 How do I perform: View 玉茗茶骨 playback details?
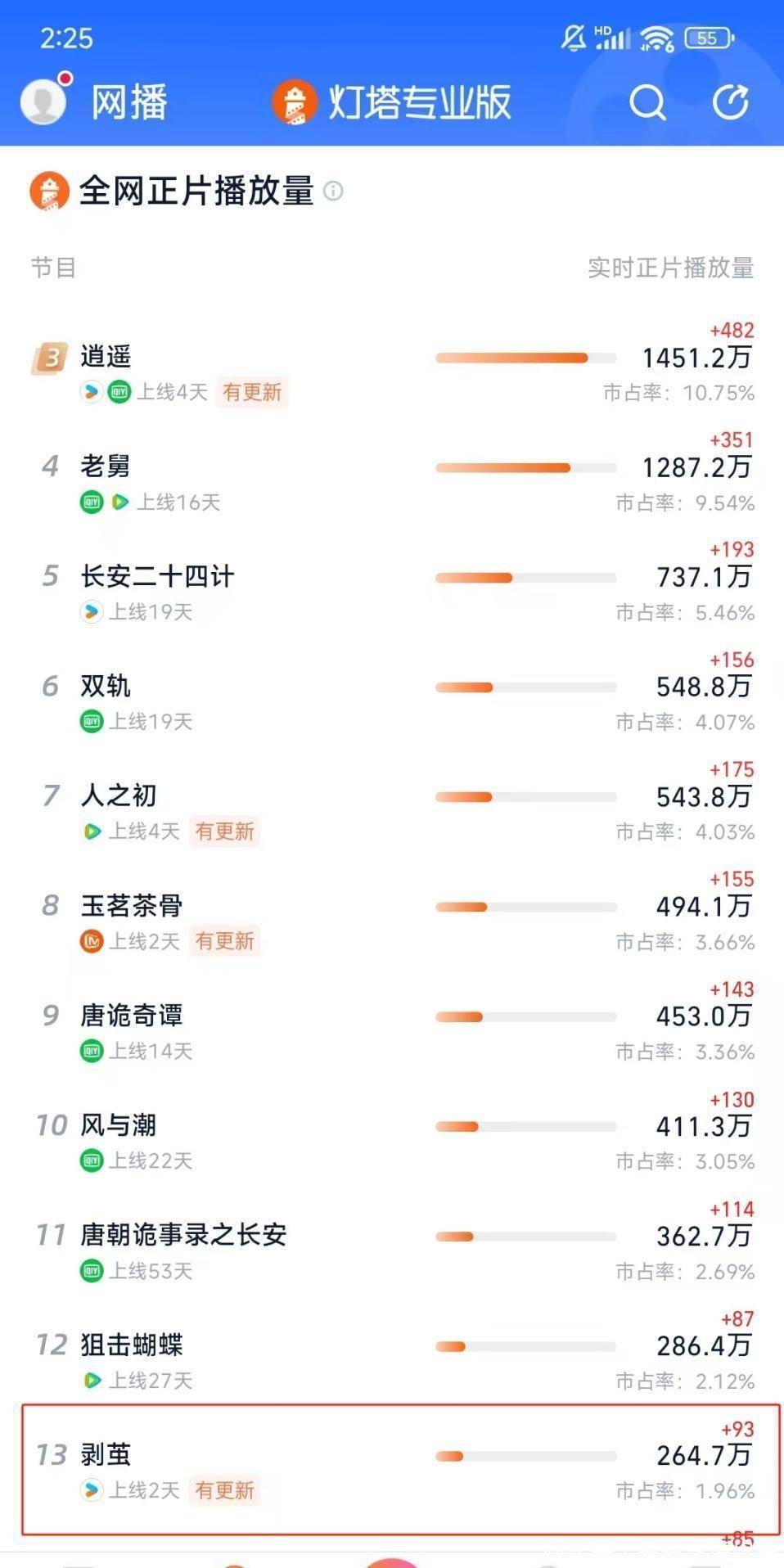point(131,906)
